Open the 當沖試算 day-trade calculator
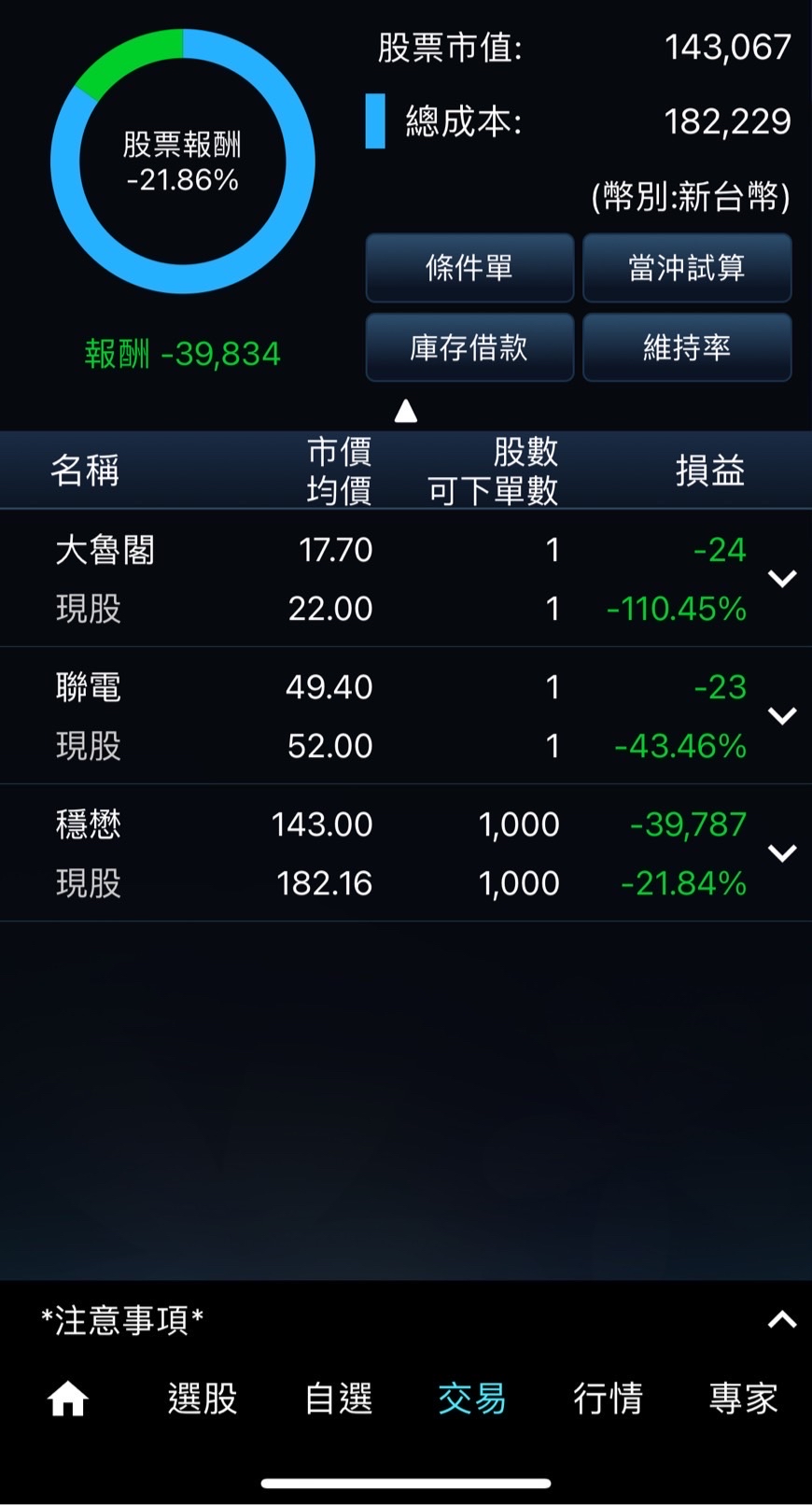This screenshot has width=812, height=1505. tap(687, 268)
